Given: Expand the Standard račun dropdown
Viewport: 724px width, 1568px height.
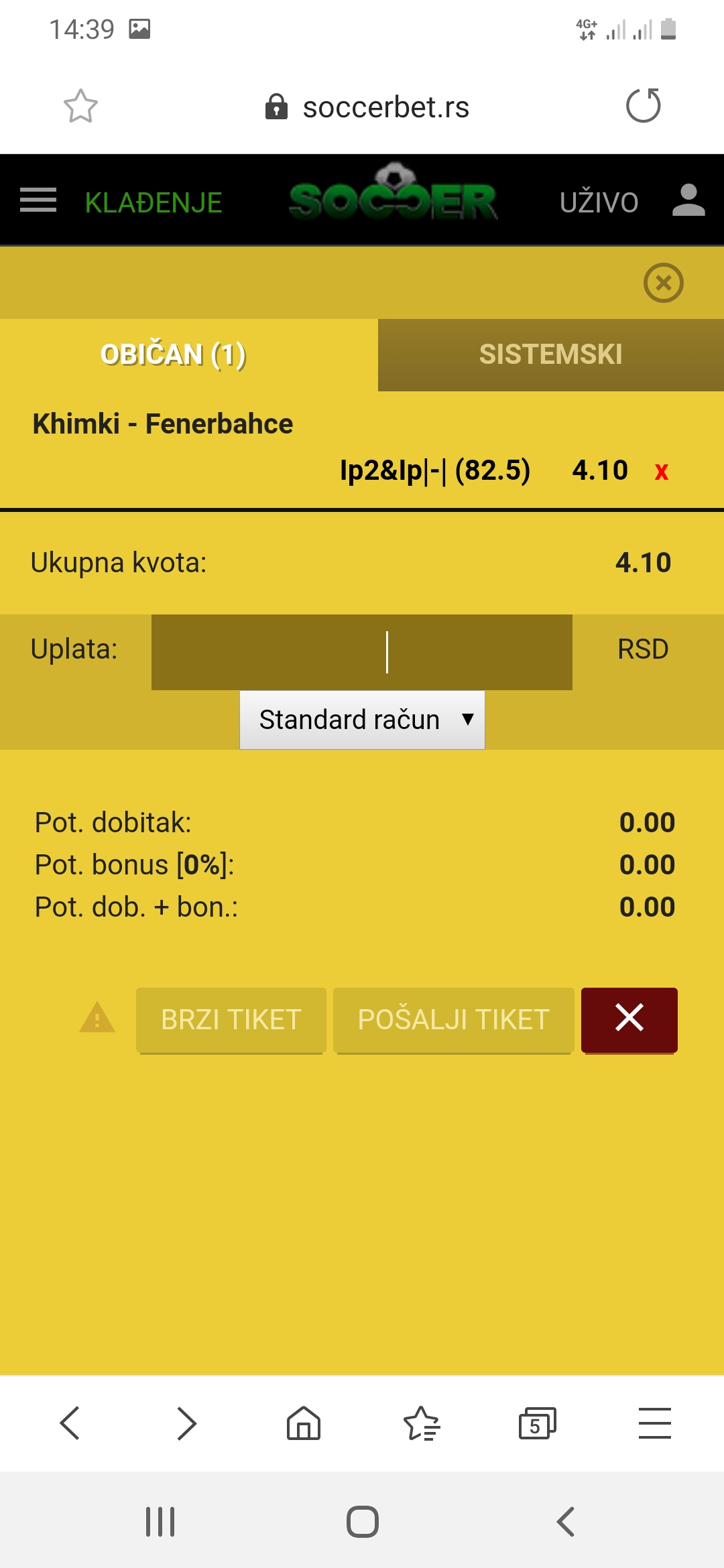Looking at the screenshot, I should pos(362,720).
